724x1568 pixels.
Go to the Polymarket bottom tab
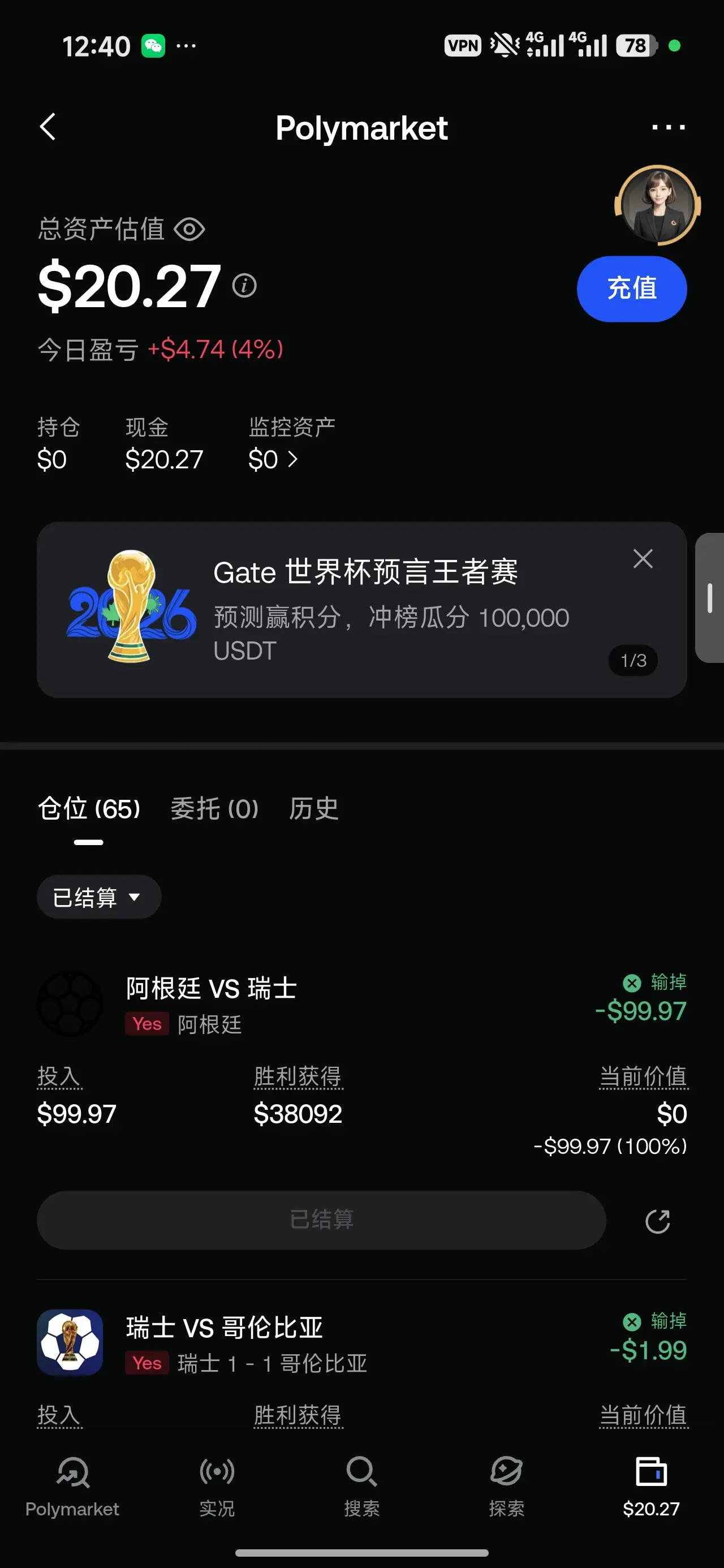coord(72,1487)
